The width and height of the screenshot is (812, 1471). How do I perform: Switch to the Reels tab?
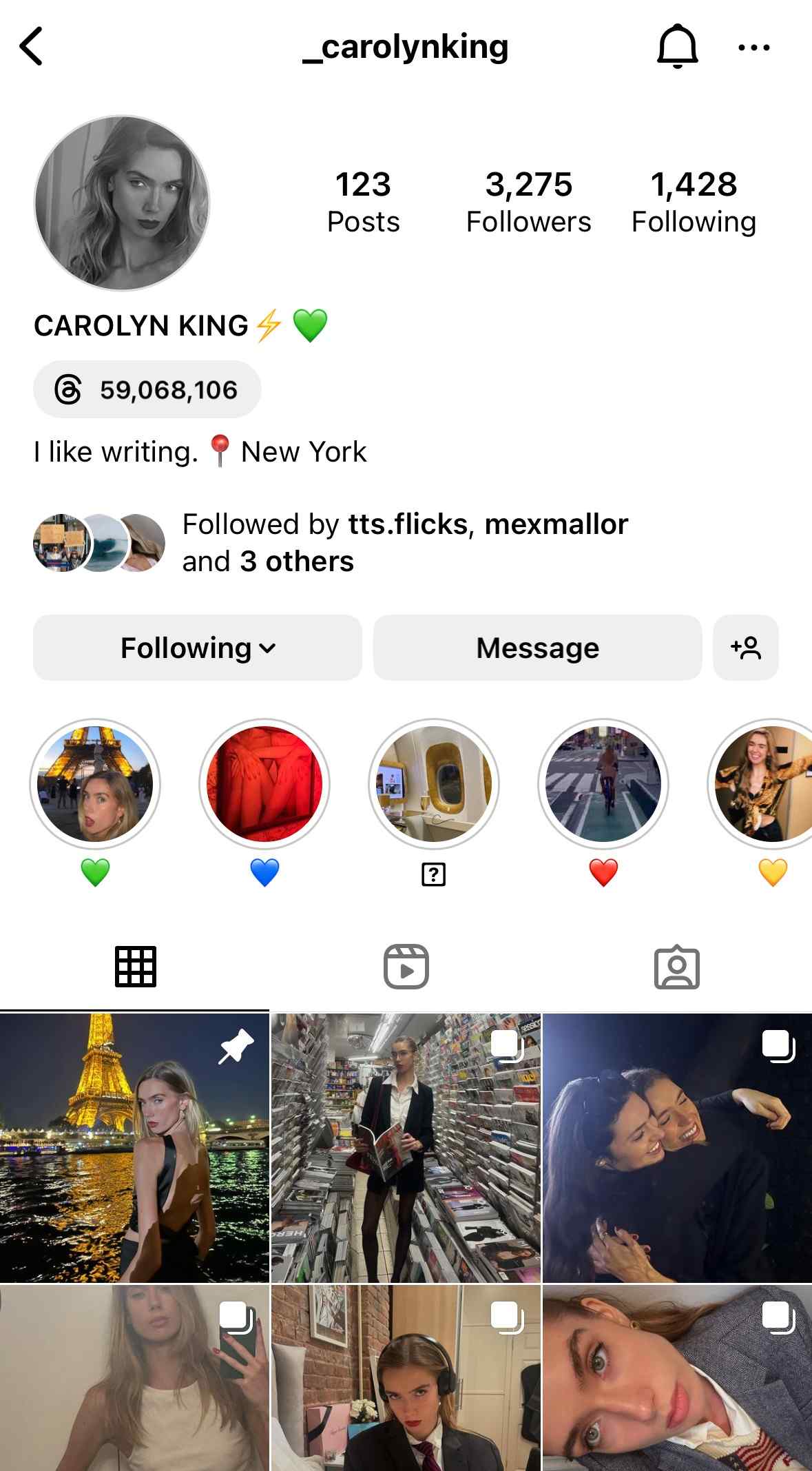coord(406,967)
